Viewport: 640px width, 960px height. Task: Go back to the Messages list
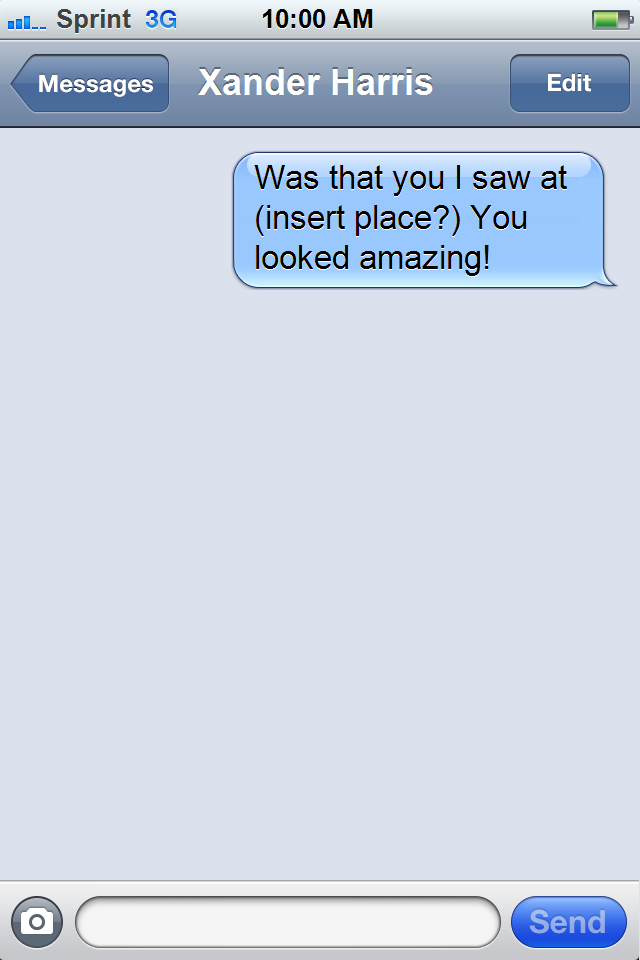[92, 84]
